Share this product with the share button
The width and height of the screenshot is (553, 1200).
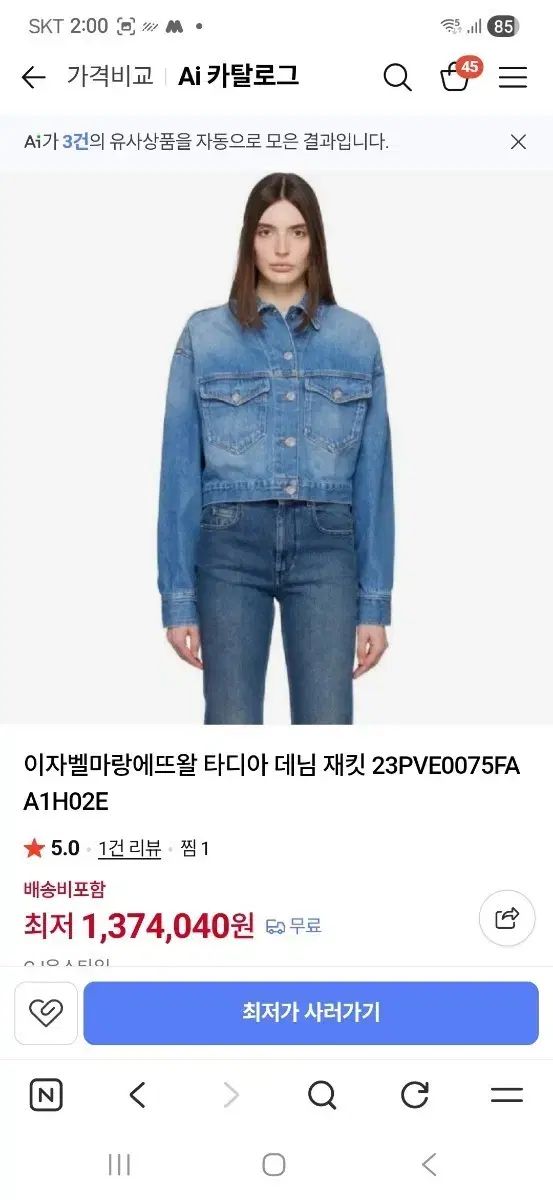(x=507, y=917)
